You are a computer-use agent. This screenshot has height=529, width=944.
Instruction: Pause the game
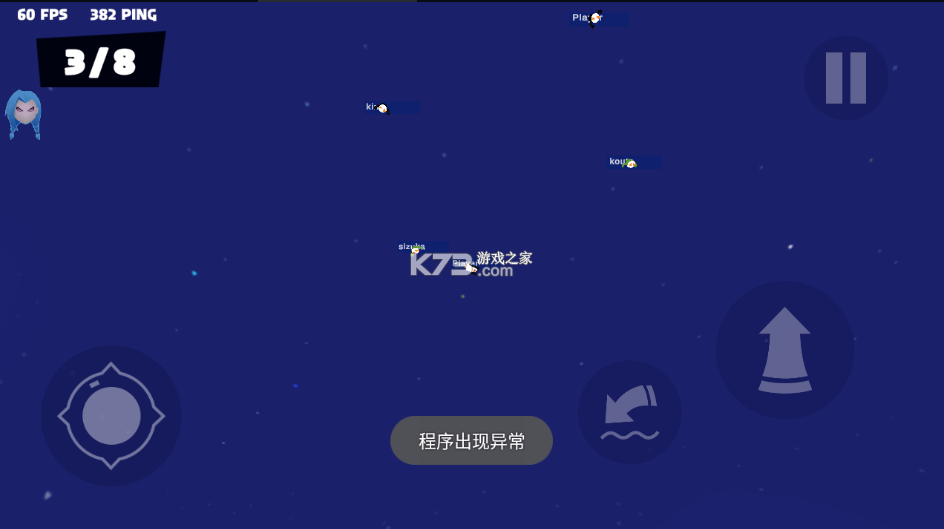845,78
